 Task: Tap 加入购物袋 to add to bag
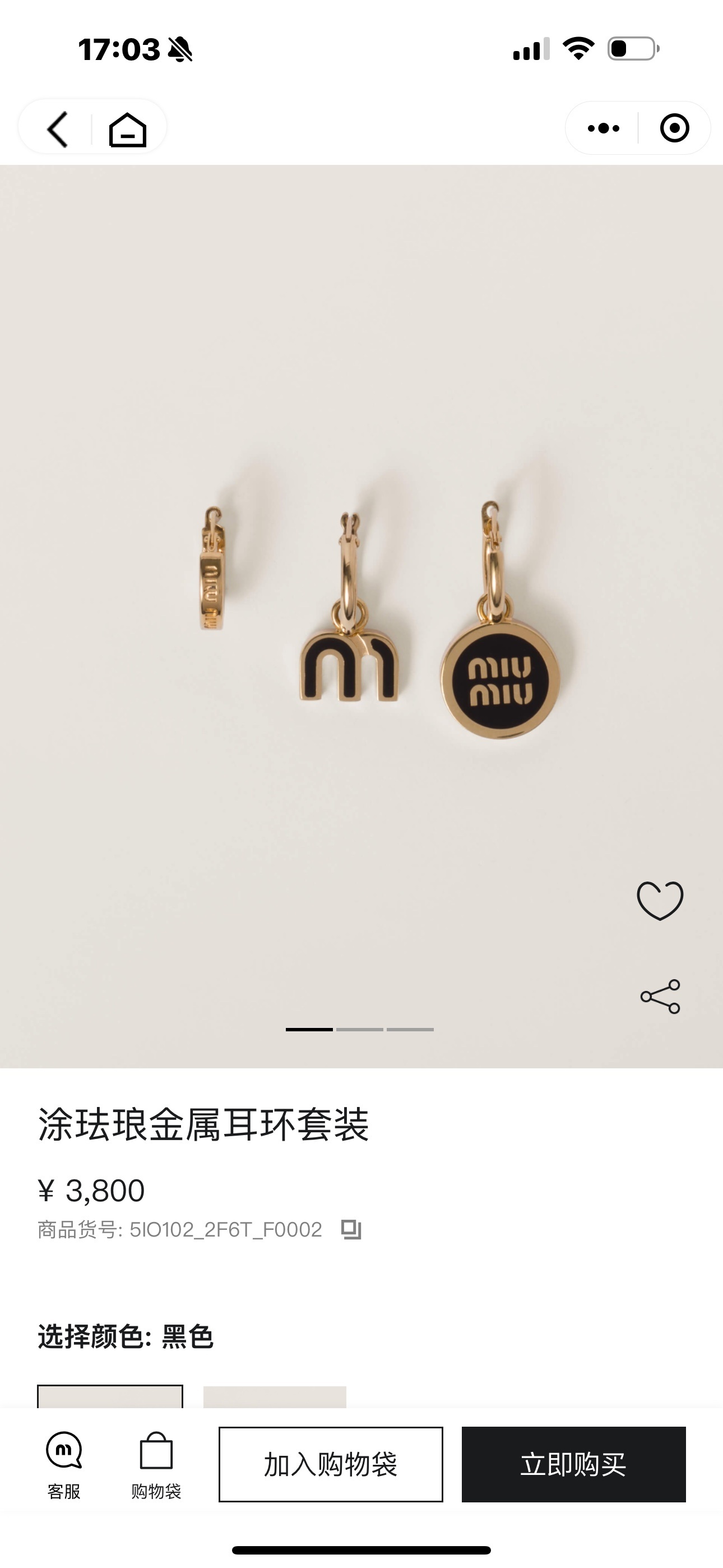coord(331,1464)
